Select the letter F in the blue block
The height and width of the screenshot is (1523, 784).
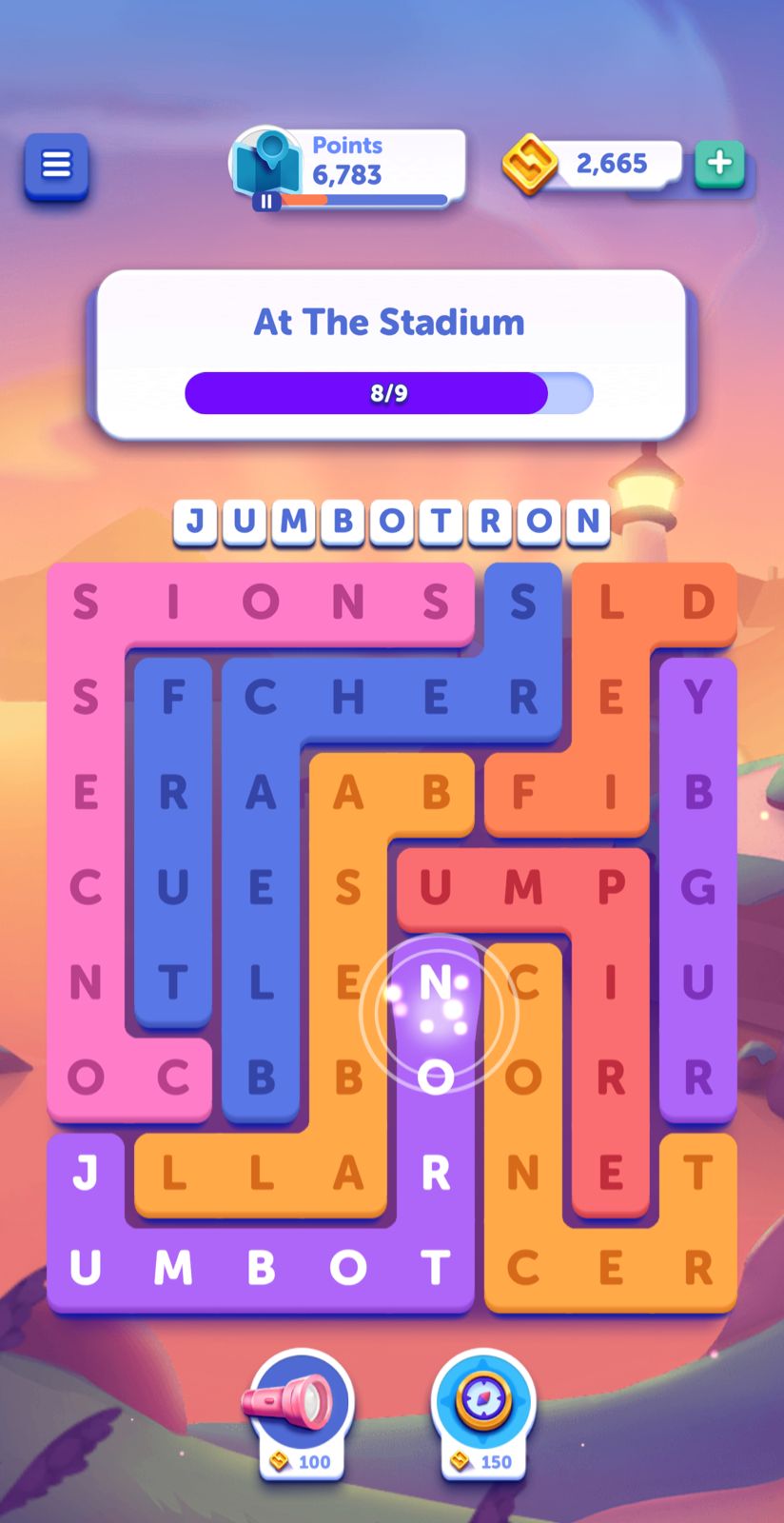coord(173,697)
